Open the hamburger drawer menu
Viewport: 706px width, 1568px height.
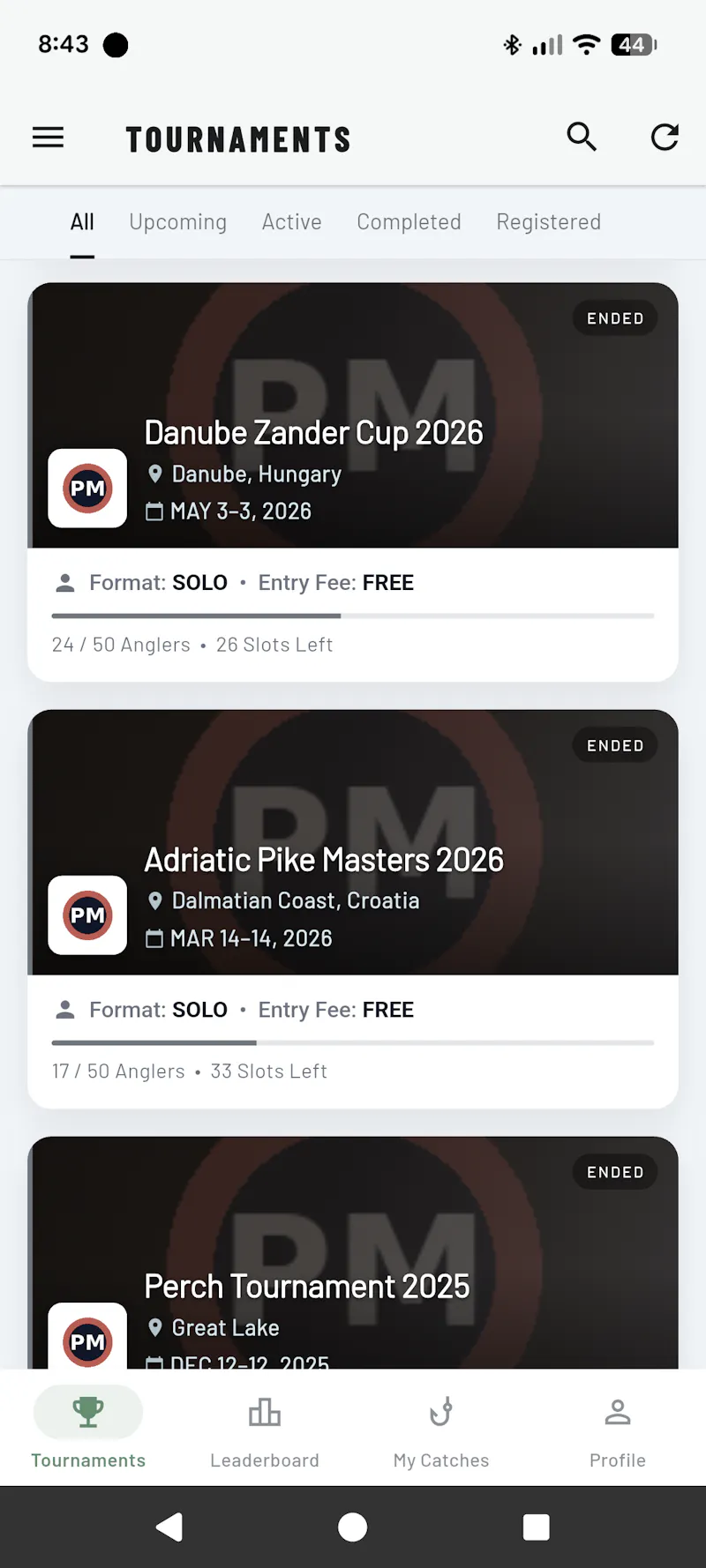click(x=48, y=138)
